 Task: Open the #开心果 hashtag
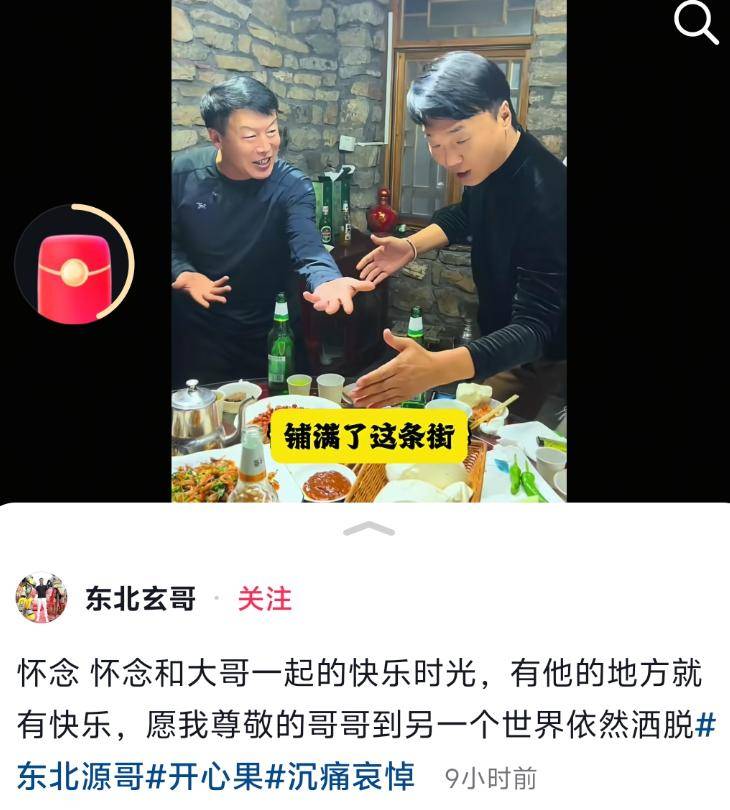(x=204, y=776)
